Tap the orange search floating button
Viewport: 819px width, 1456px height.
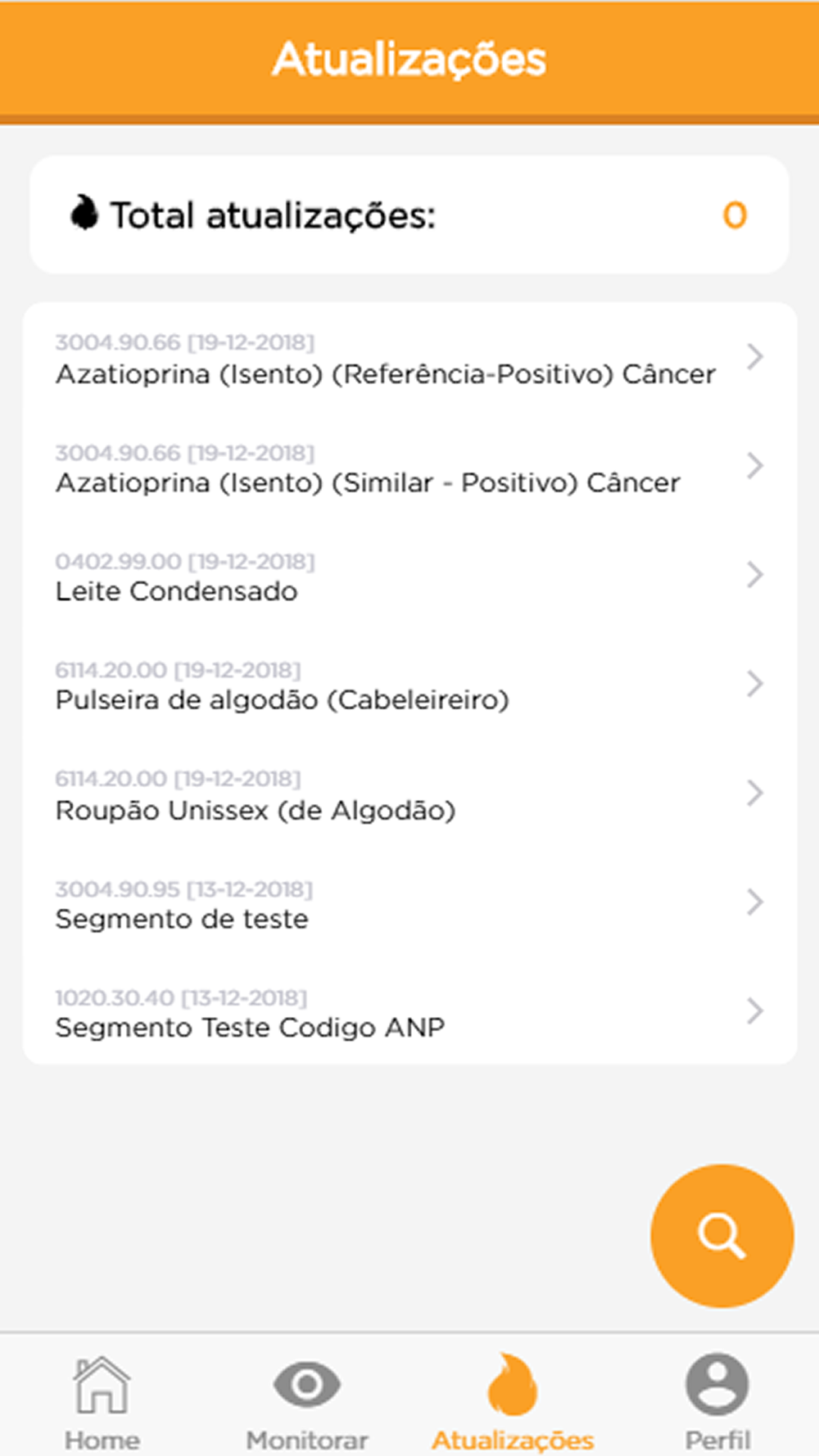click(x=722, y=1235)
